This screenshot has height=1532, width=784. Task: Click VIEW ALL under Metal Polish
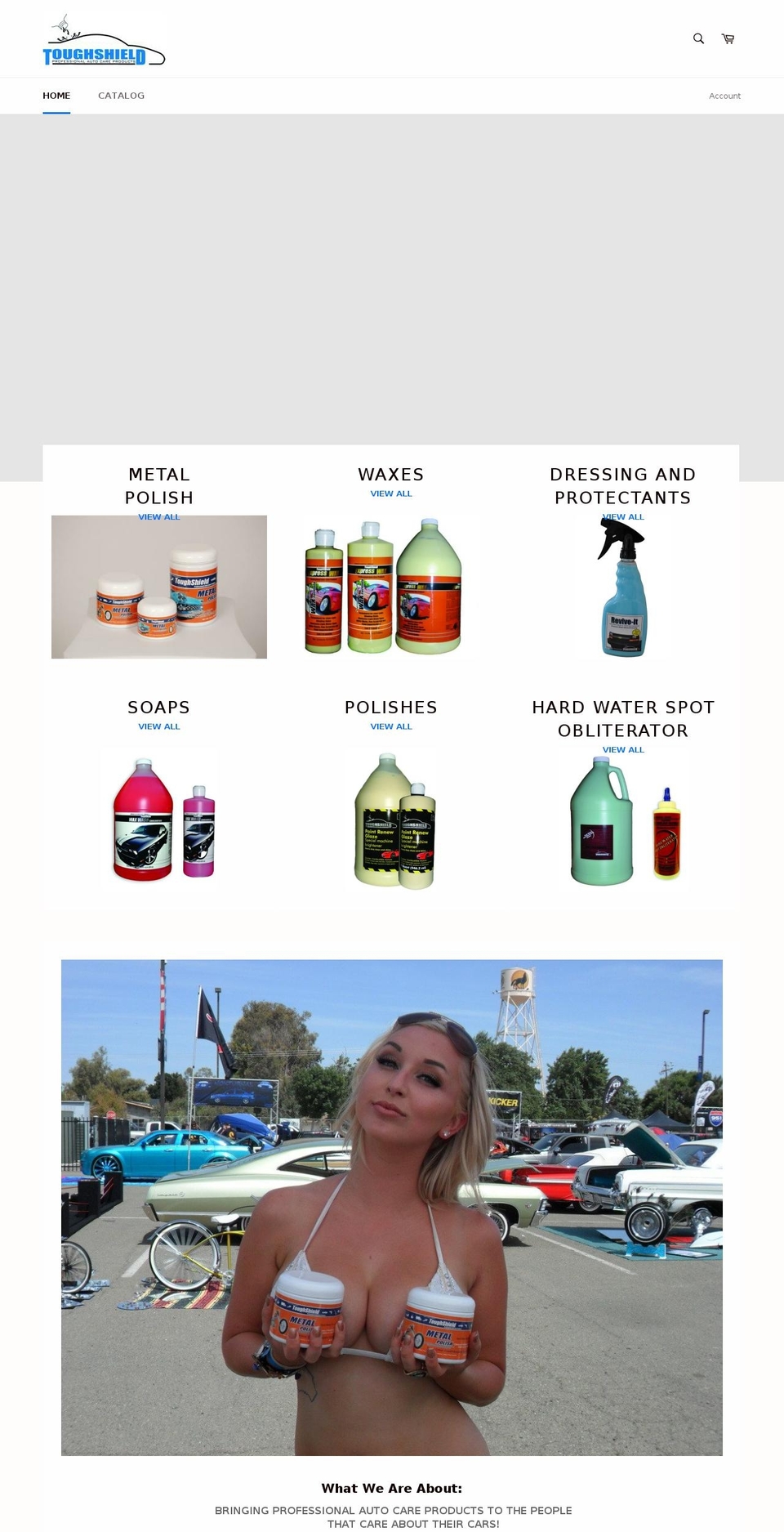point(158,516)
